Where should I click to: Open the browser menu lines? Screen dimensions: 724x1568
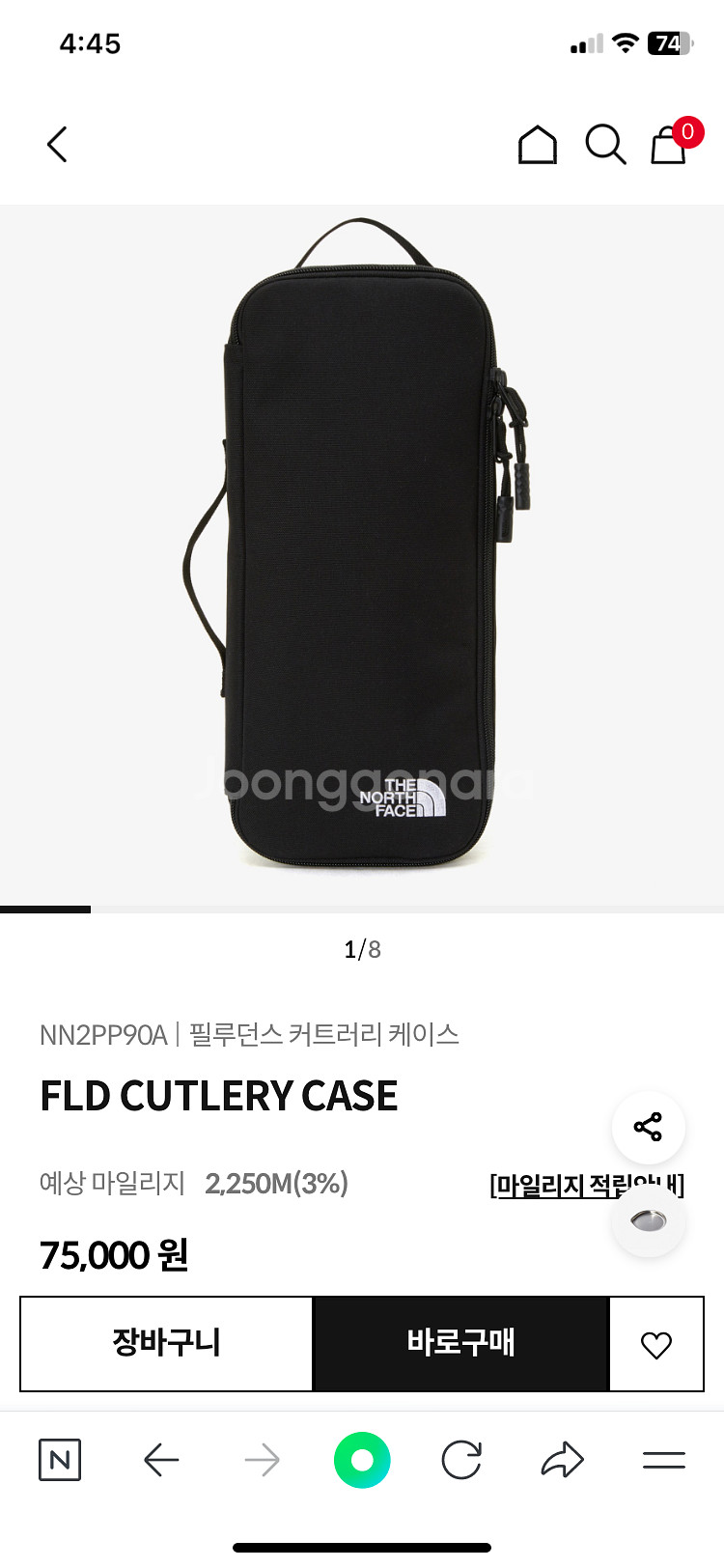coord(664,1460)
